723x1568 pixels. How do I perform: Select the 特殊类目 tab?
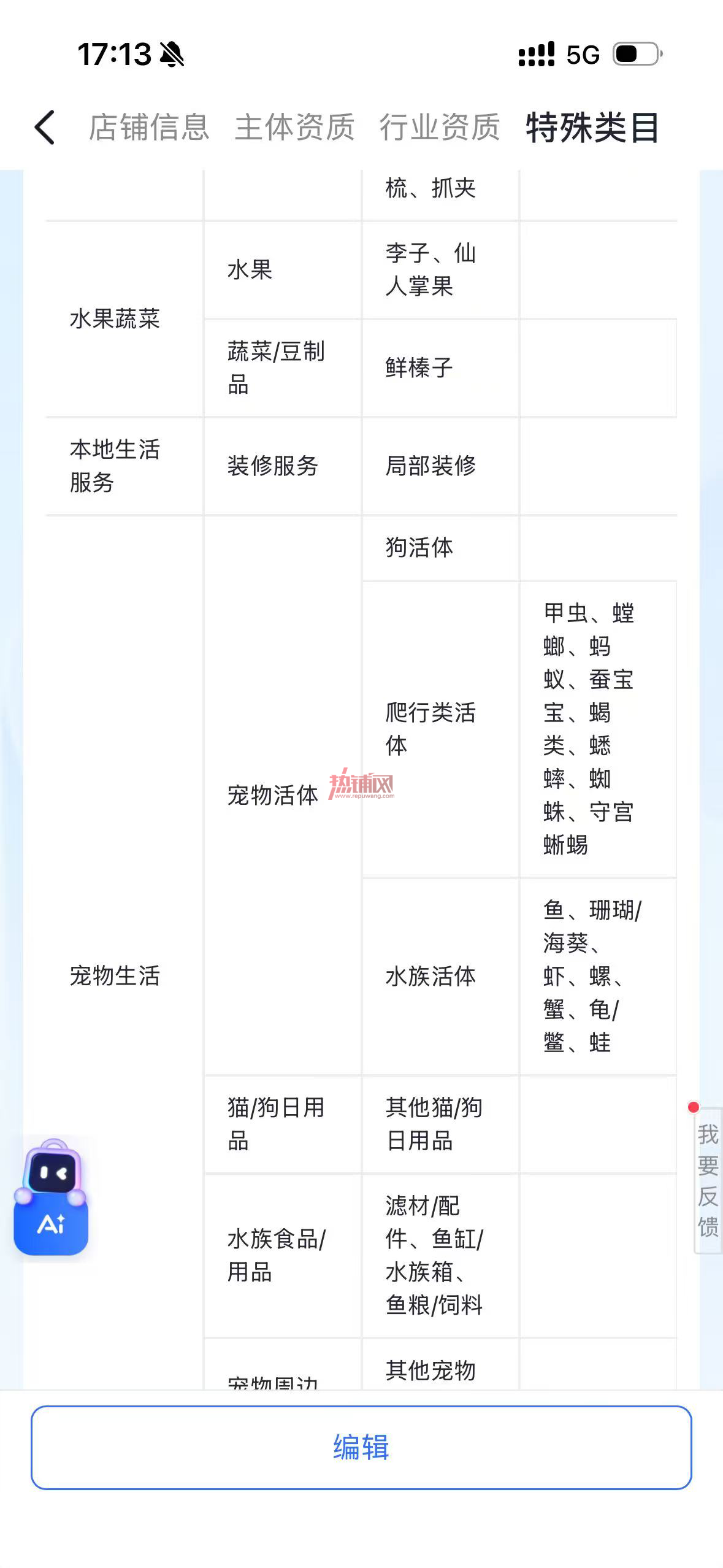(x=592, y=128)
